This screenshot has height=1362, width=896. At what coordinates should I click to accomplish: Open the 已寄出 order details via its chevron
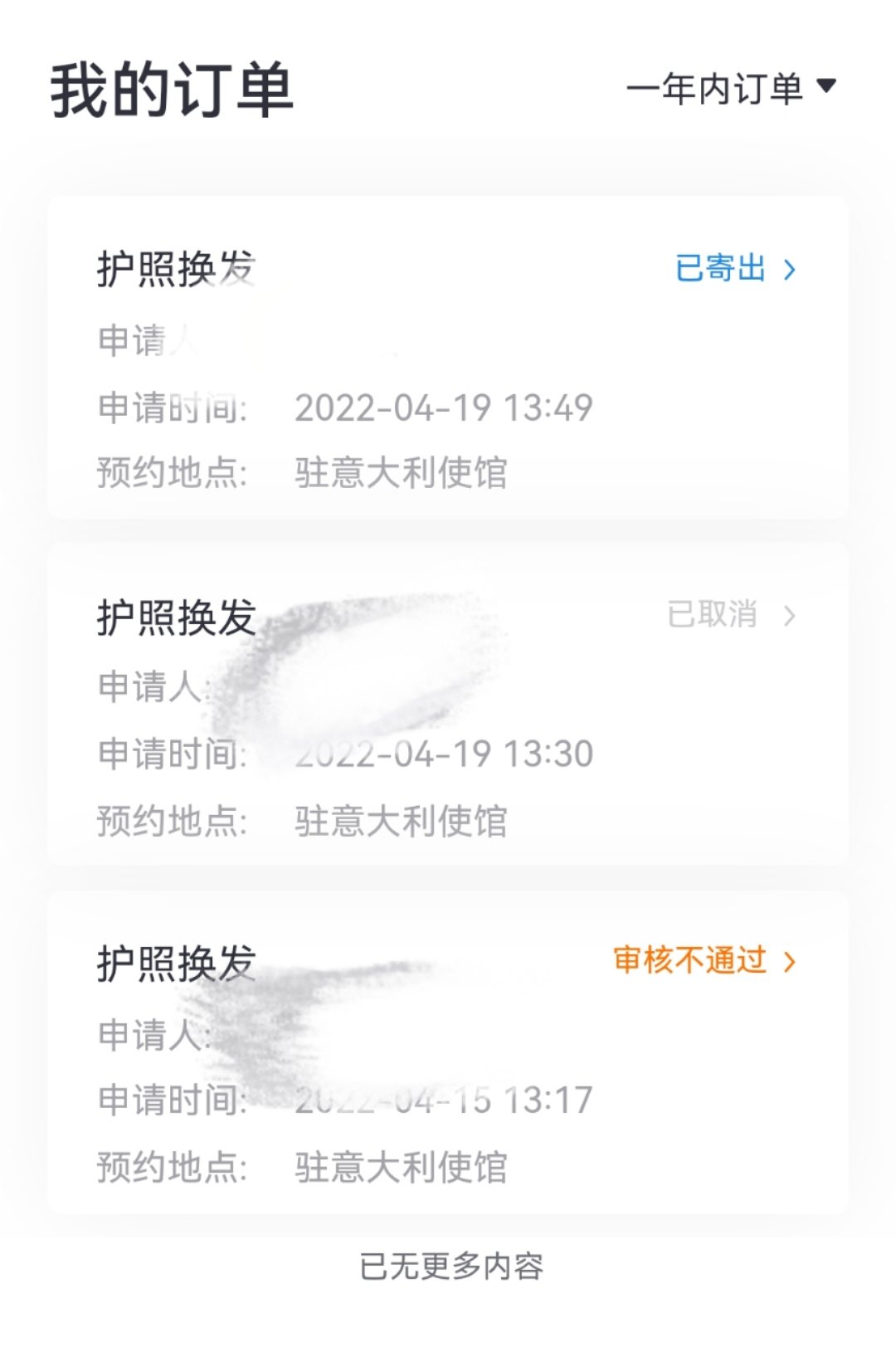[x=791, y=270]
